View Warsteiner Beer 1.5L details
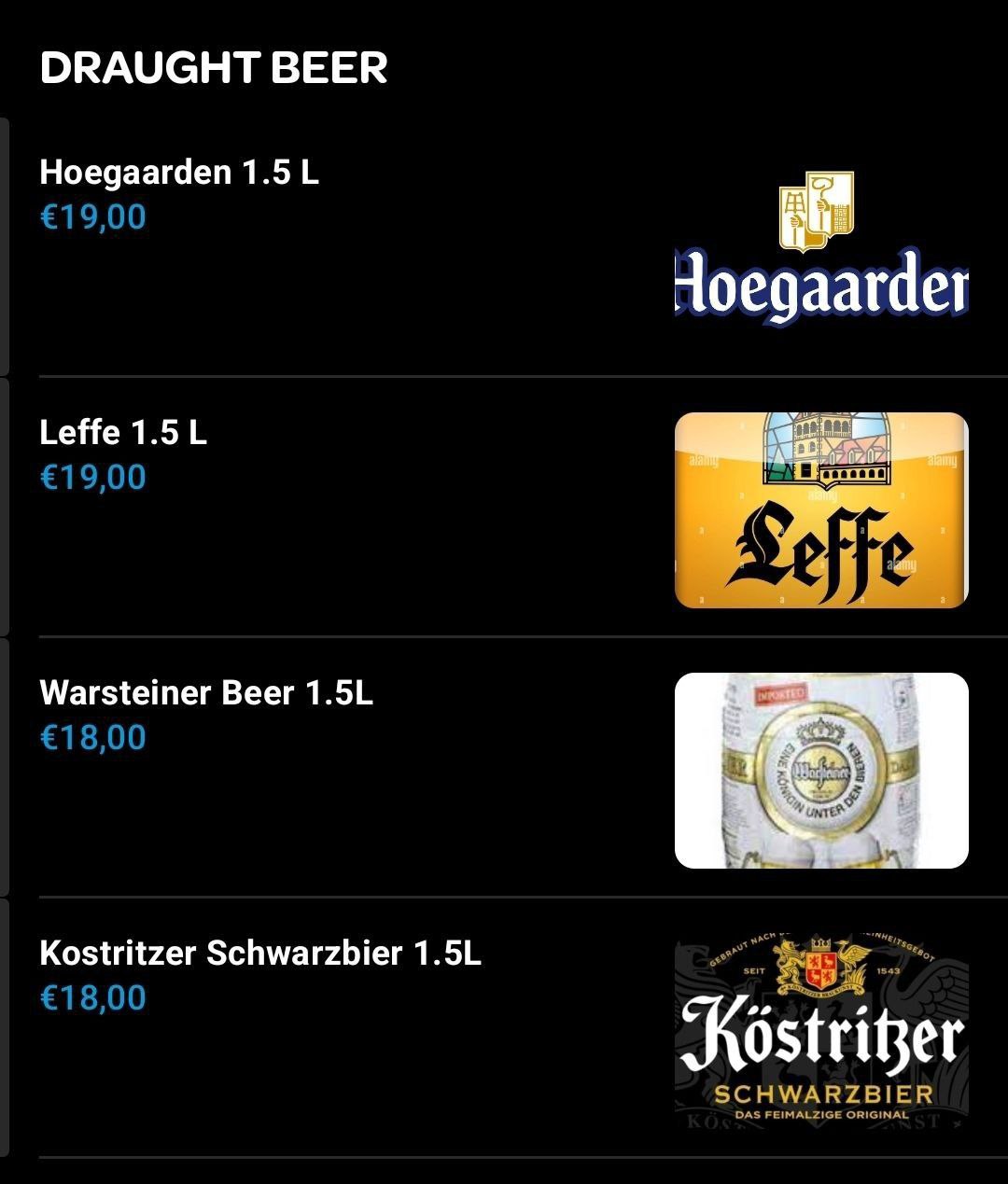The width and height of the screenshot is (1008, 1184). click(x=206, y=693)
